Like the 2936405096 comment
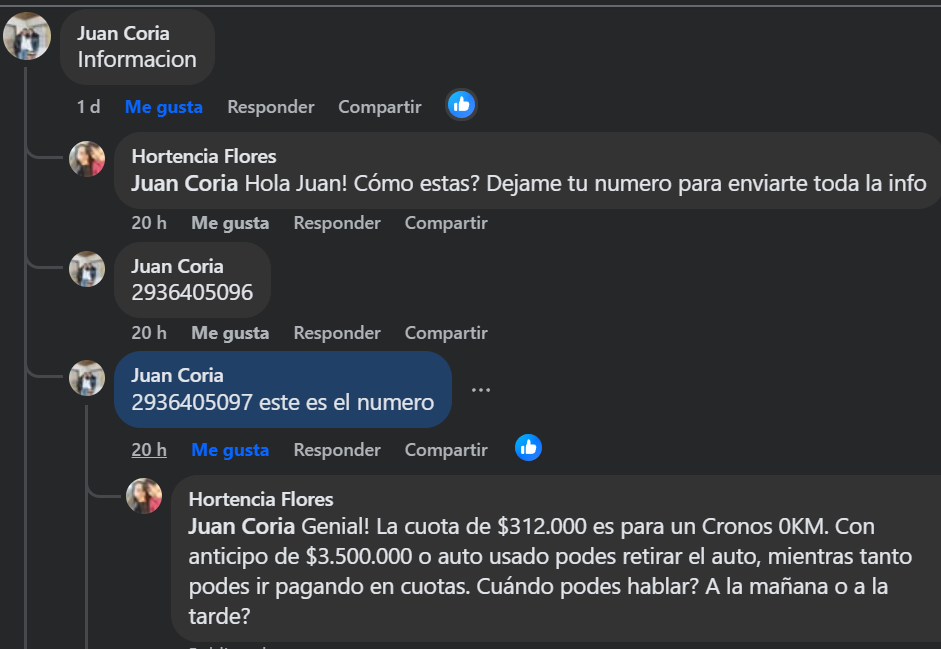The height and width of the screenshot is (649, 941). point(230,333)
